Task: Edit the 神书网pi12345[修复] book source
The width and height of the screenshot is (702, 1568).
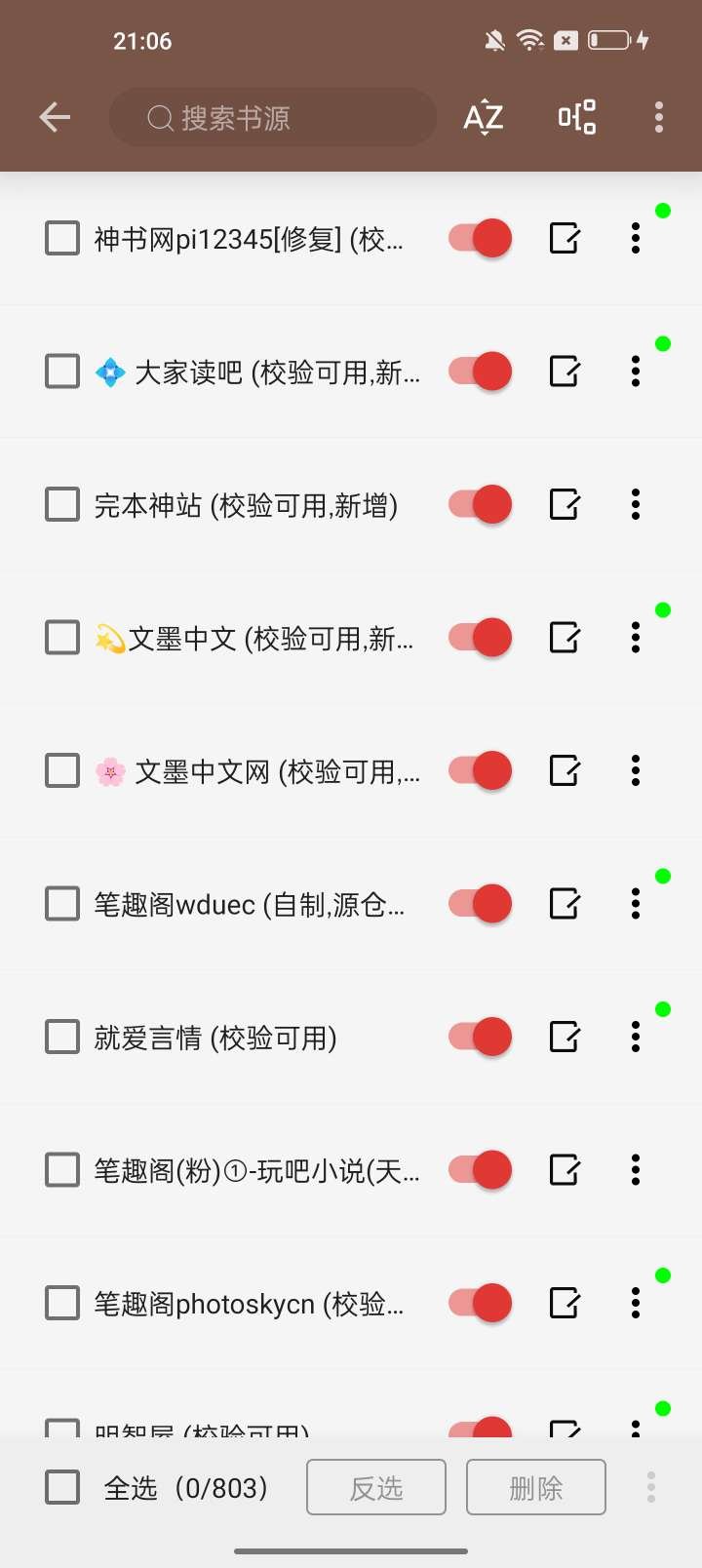Action: [564, 237]
